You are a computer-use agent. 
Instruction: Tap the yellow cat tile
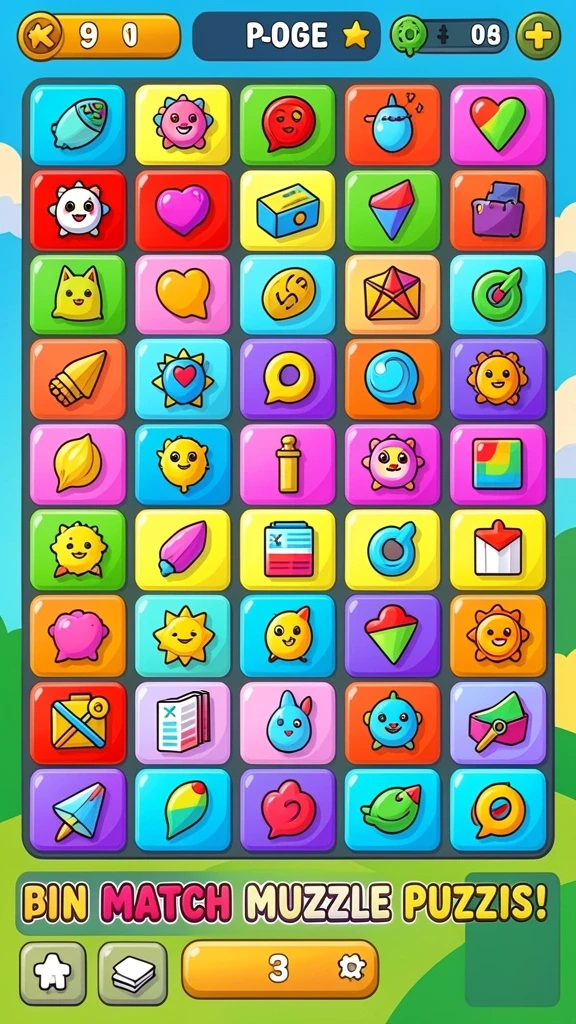78,295
